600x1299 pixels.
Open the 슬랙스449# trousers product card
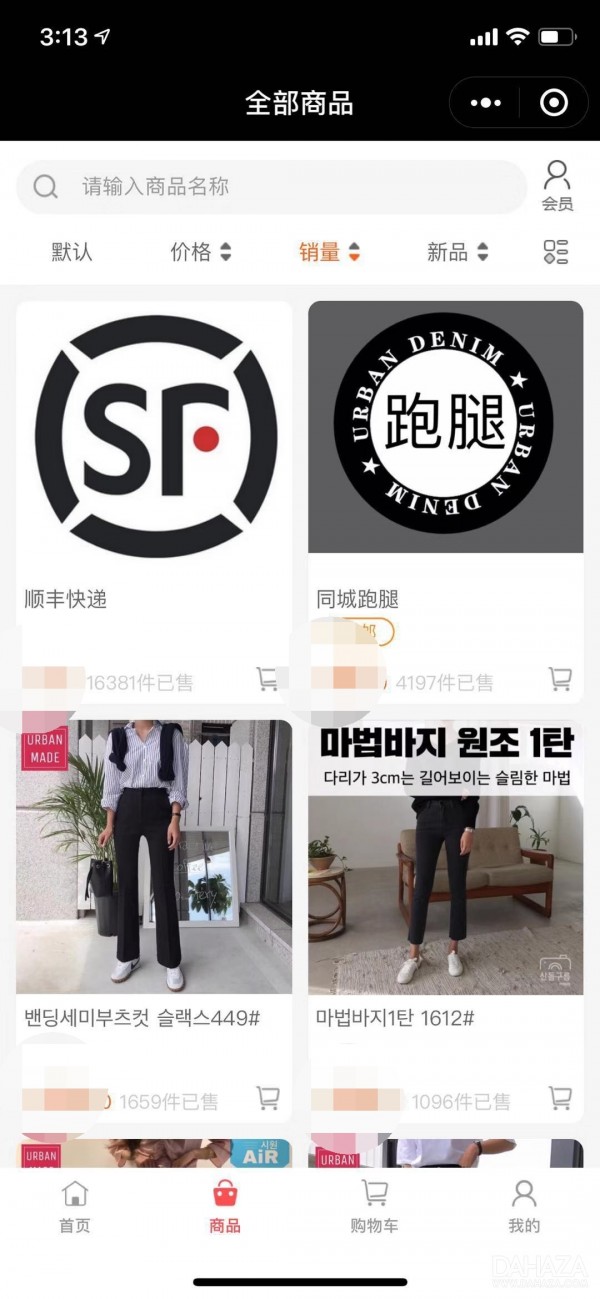tap(154, 860)
